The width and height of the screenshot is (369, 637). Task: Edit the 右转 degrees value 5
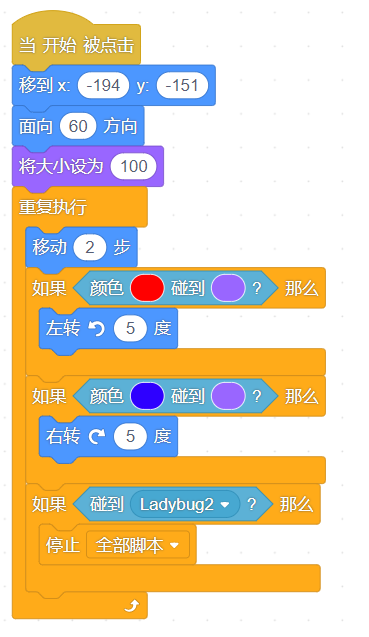130,436
